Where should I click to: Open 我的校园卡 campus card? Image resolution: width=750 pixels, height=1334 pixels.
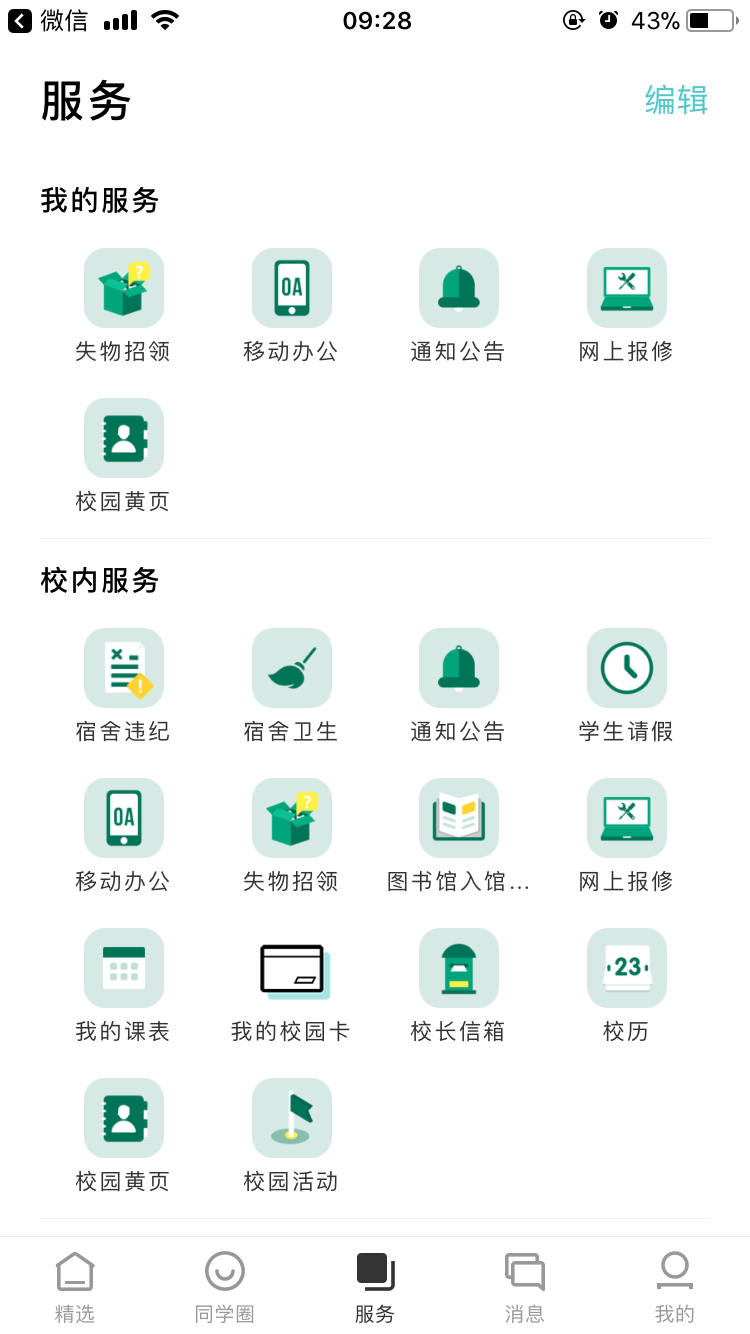point(291,986)
